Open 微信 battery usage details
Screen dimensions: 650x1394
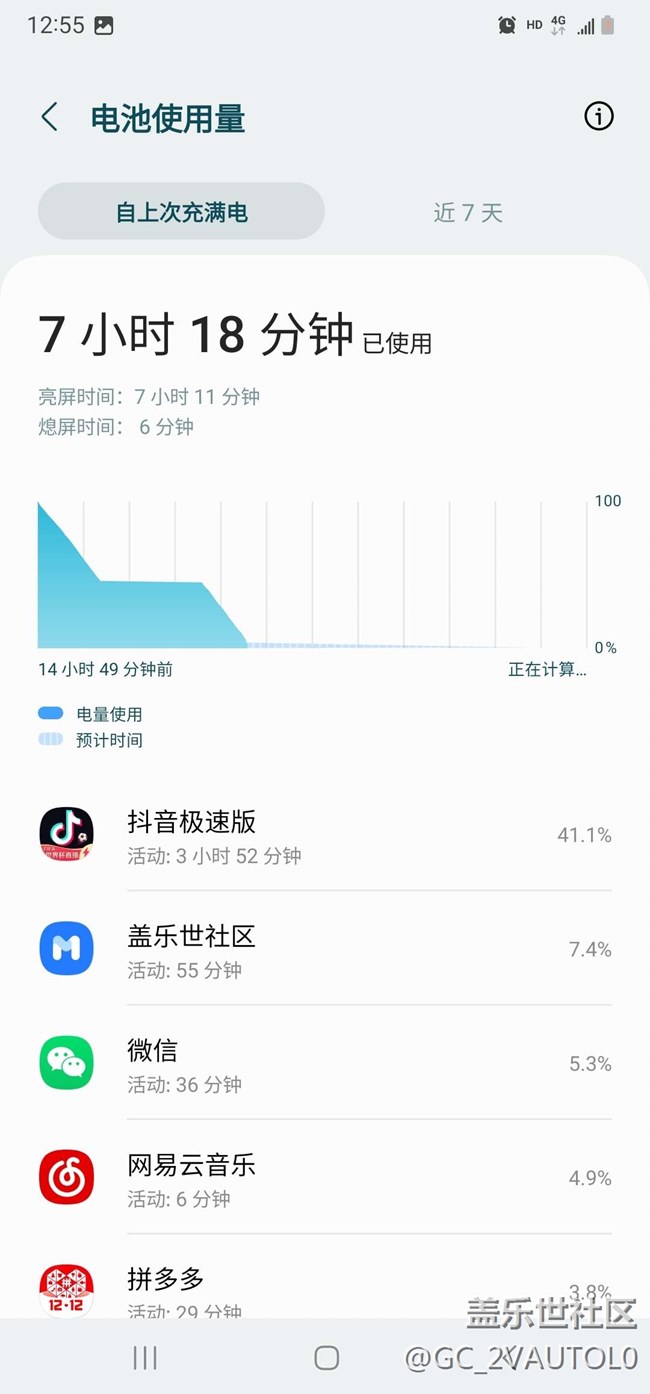point(325,1064)
